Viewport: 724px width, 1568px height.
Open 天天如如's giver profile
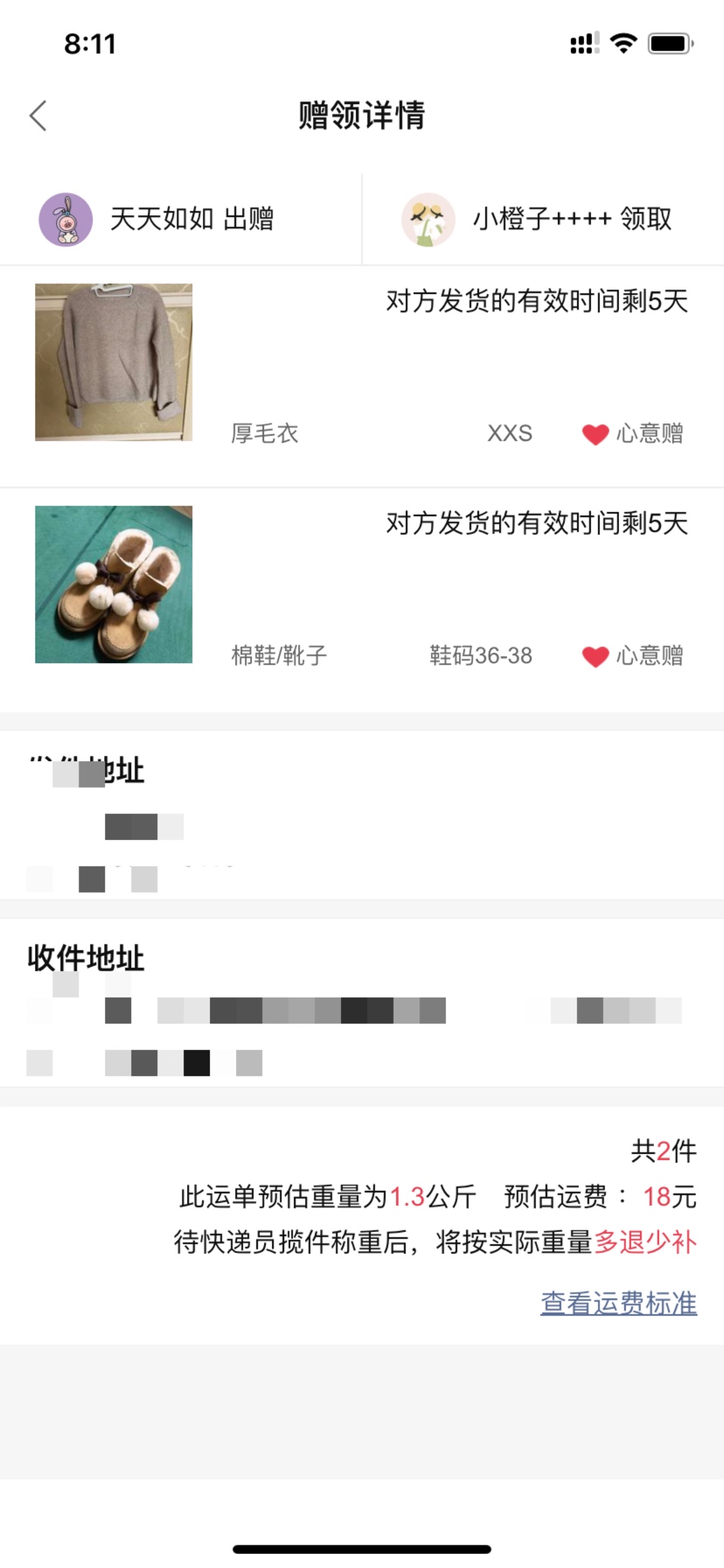point(157,219)
